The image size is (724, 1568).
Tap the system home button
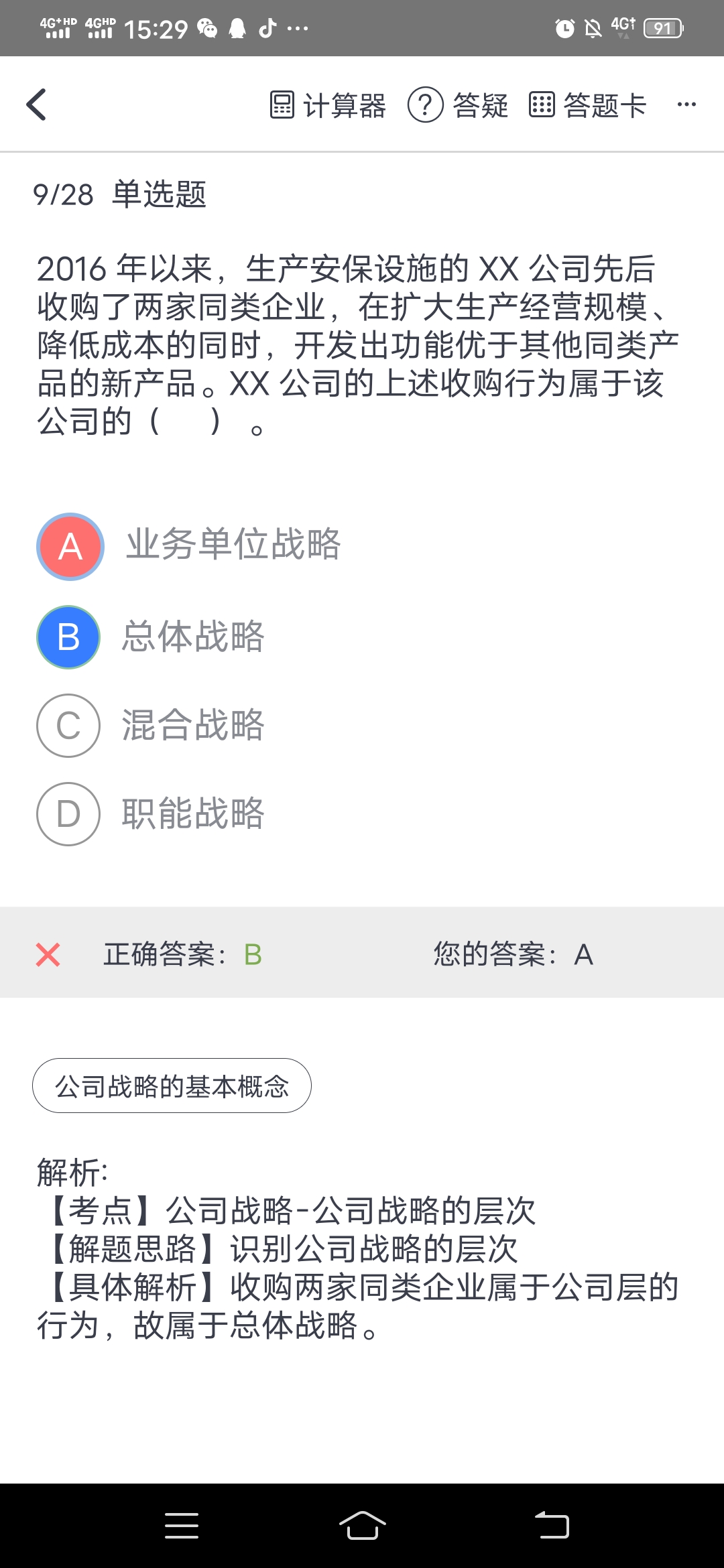point(362,1525)
